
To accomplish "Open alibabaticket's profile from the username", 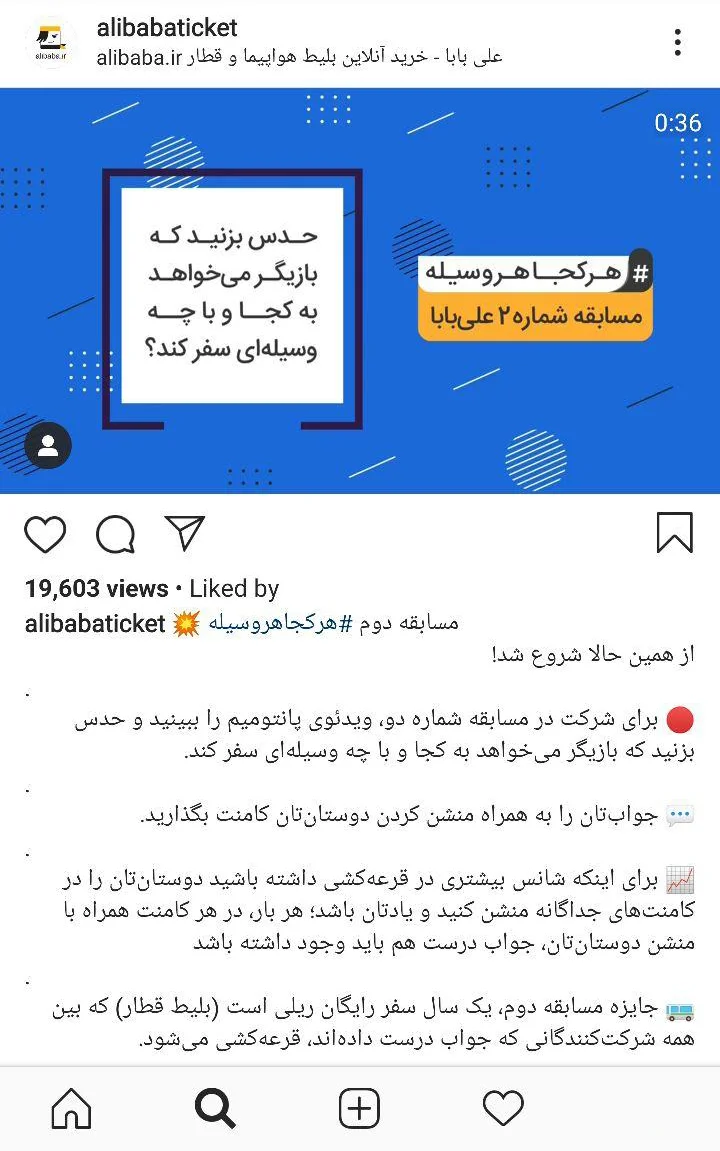I will point(167,27).
